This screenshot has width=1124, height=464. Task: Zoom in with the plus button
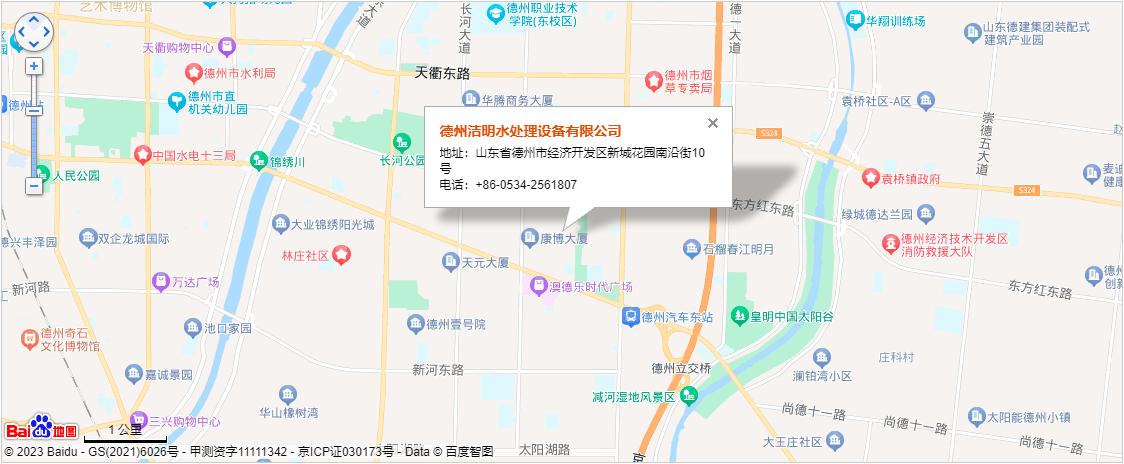tap(34, 66)
